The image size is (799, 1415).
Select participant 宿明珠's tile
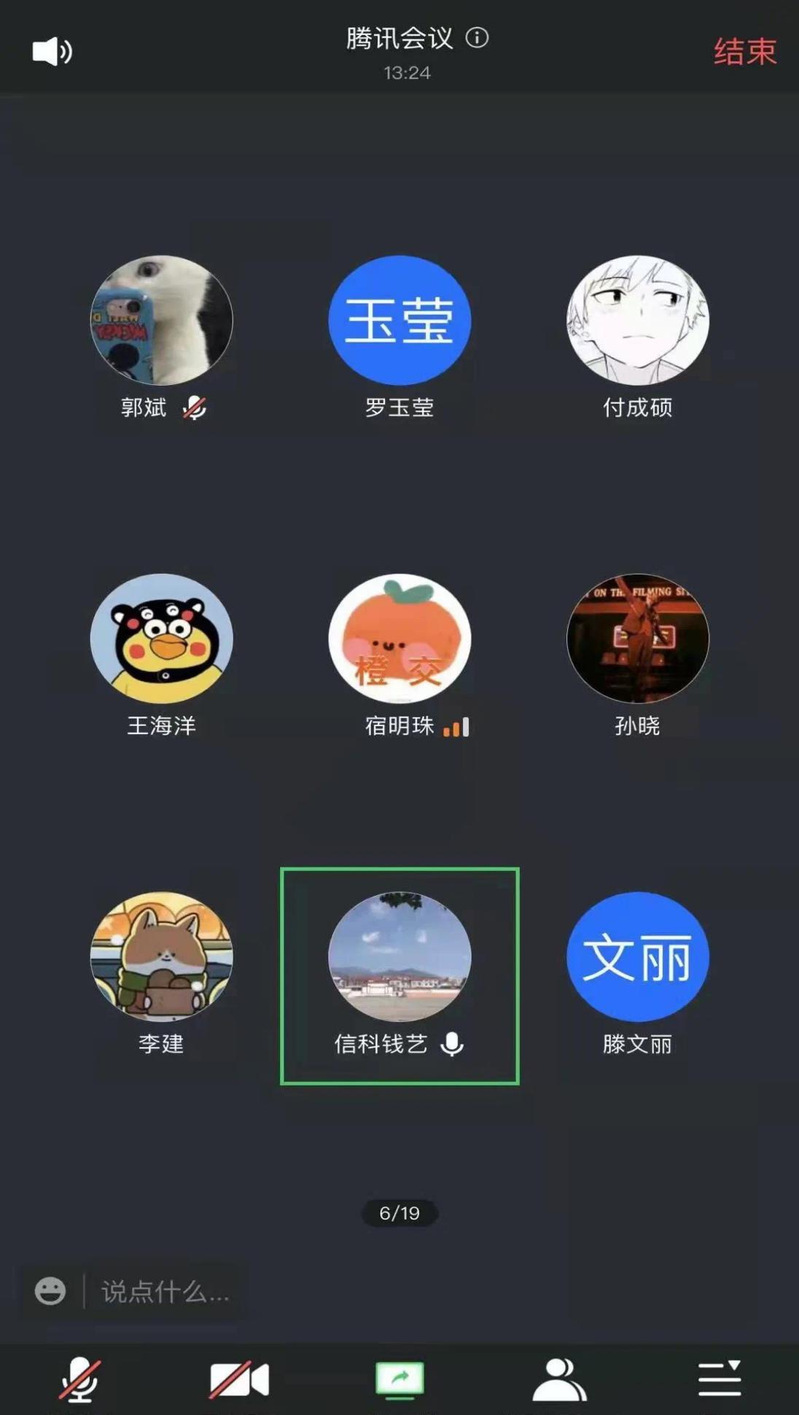point(399,639)
